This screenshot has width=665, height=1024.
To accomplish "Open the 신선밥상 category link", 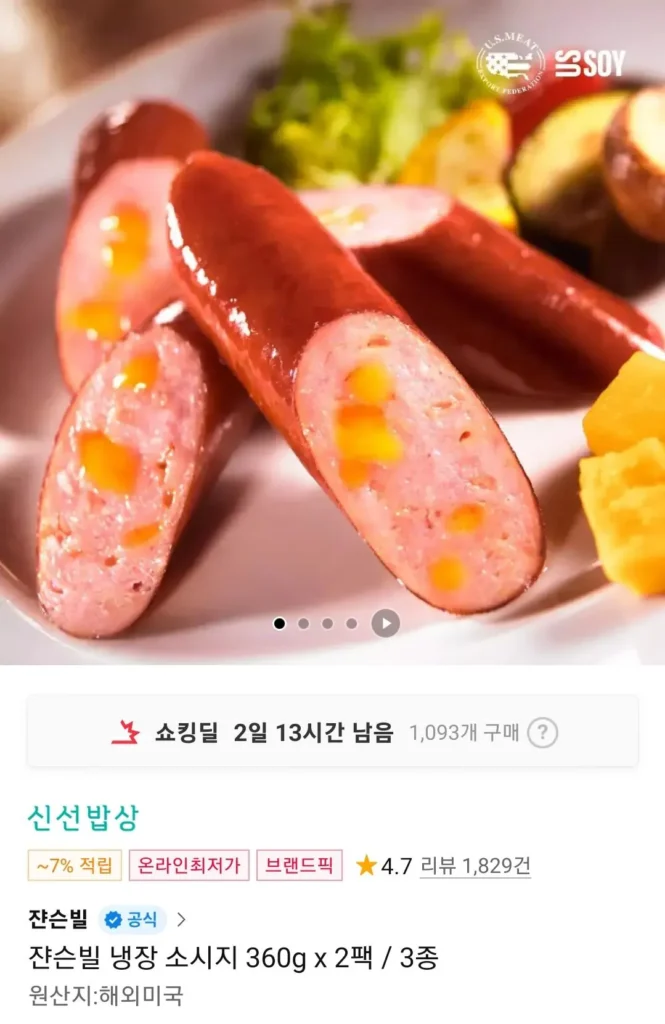I will 83,818.
